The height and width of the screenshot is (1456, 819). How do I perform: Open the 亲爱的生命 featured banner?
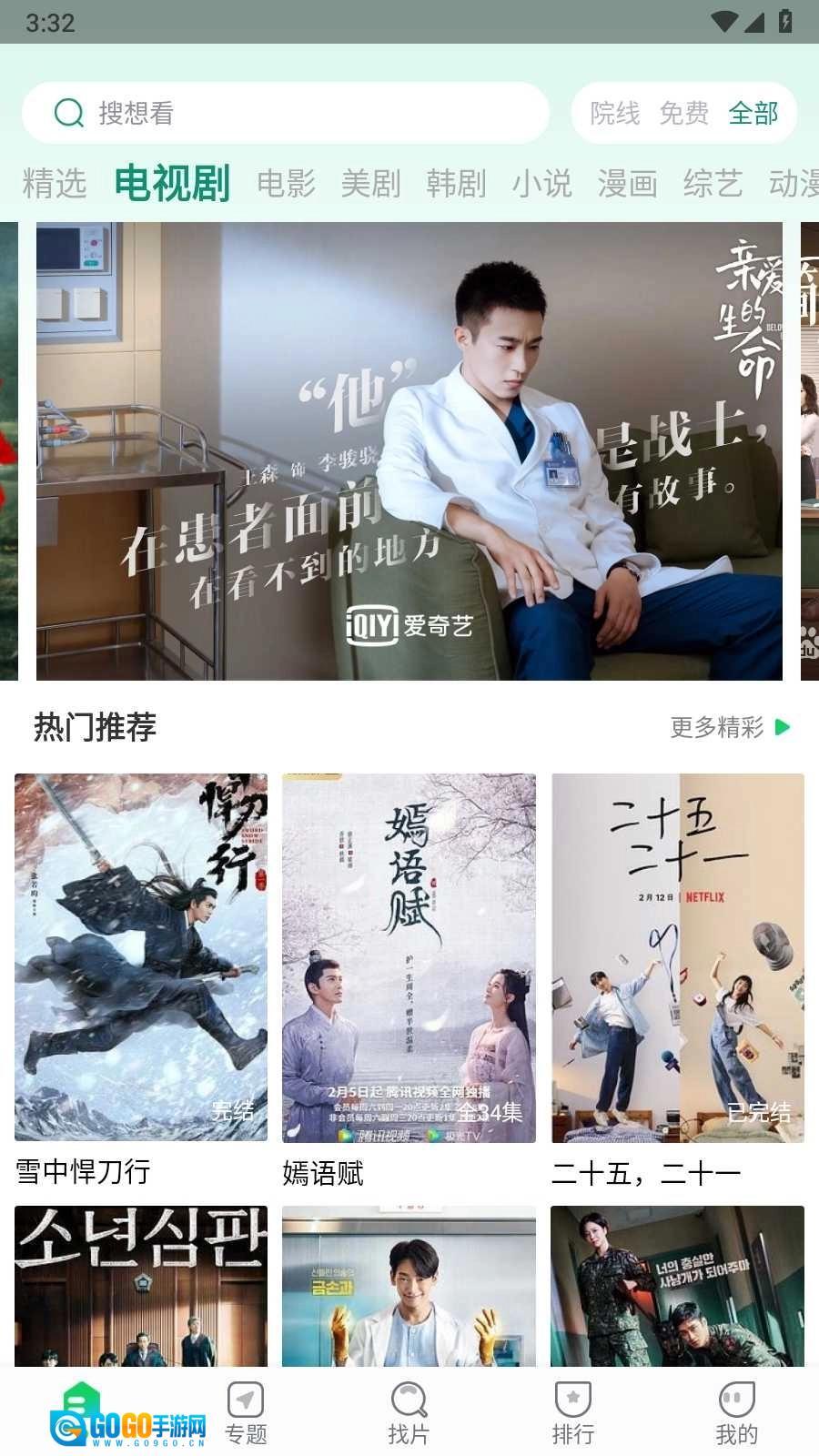[x=409, y=450]
